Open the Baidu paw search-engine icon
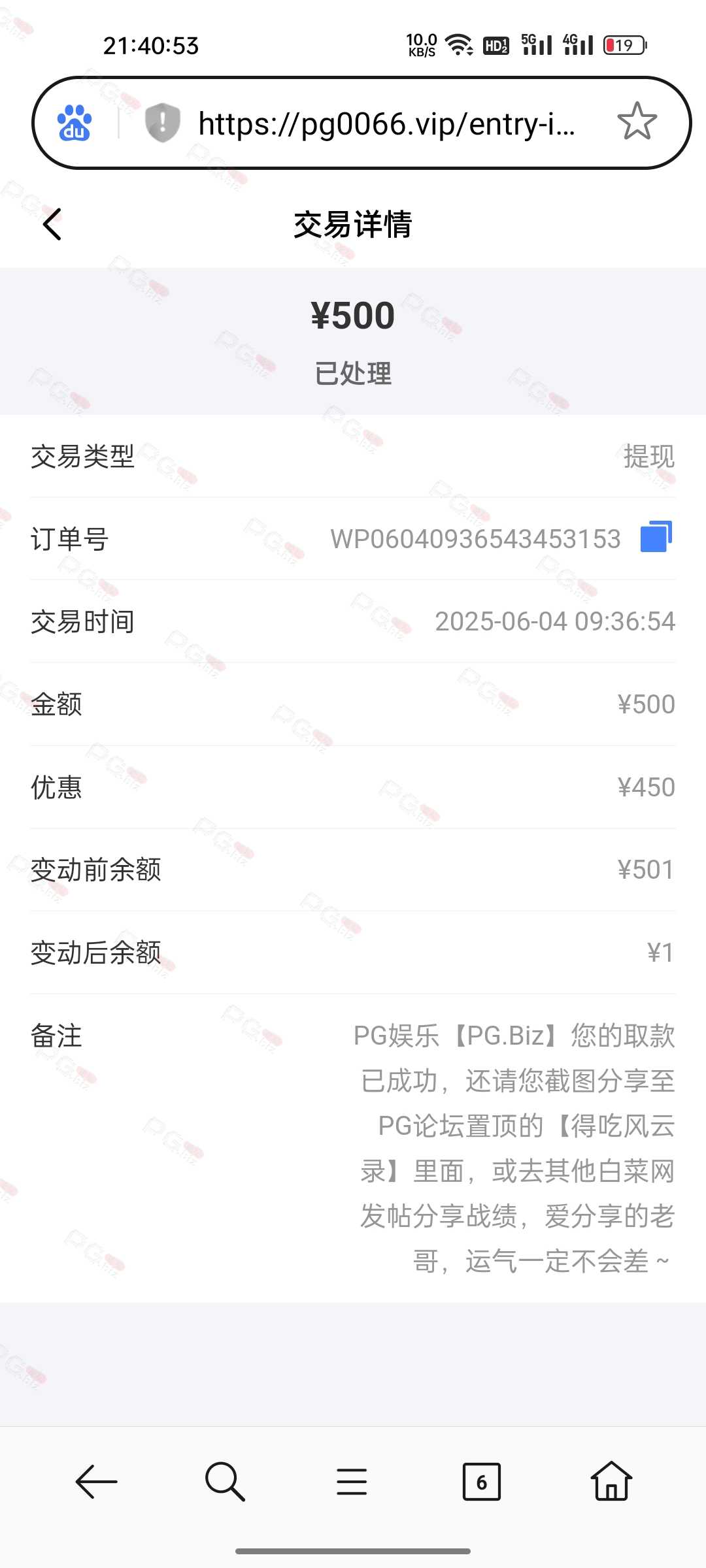This screenshot has height=1568, width=706. pos(75,123)
